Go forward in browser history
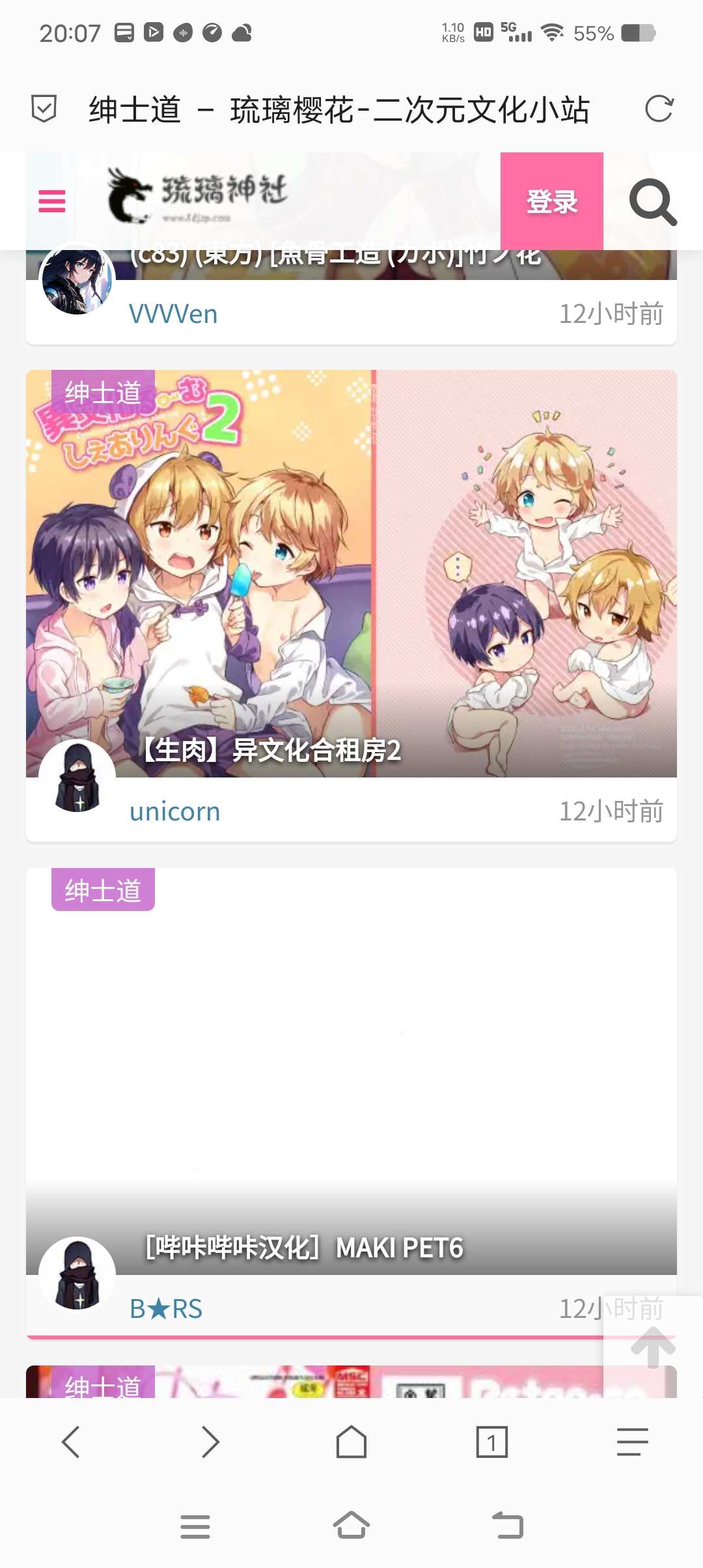Viewport: 703px width, 1568px height. point(211,1442)
